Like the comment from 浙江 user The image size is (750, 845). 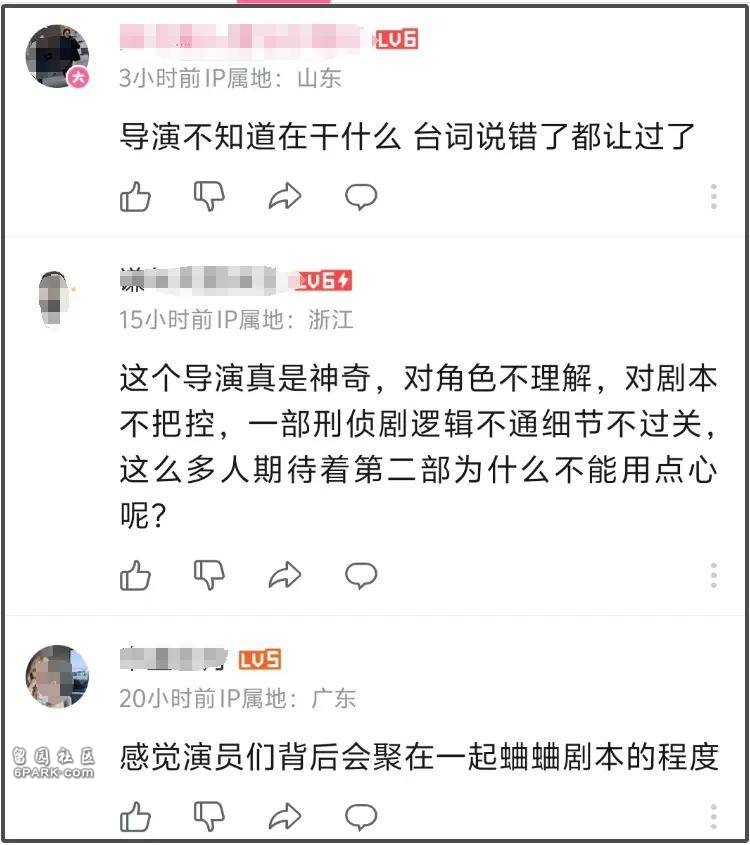coord(135,575)
